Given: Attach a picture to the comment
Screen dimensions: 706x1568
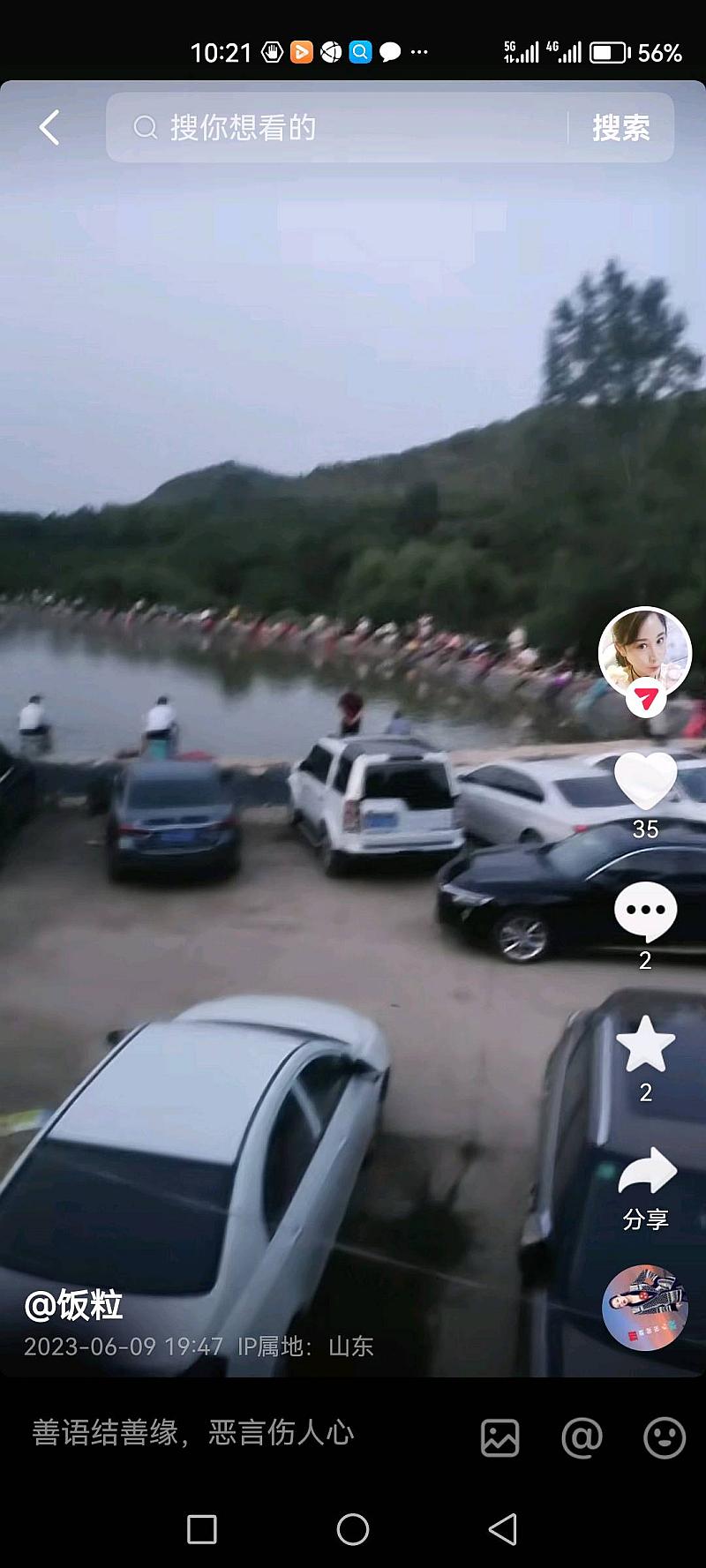Looking at the screenshot, I should click(499, 1437).
